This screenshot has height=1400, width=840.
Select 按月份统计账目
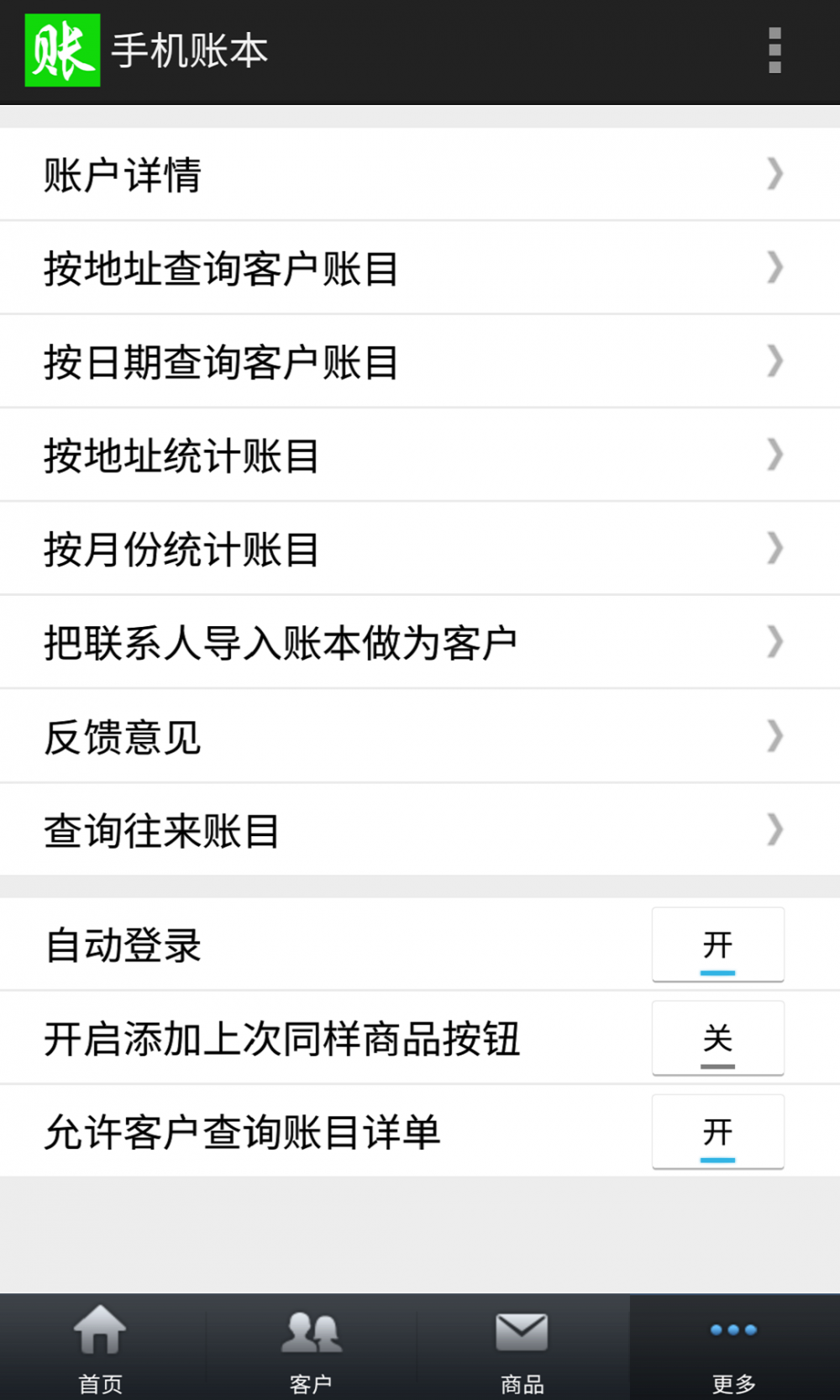click(420, 550)
